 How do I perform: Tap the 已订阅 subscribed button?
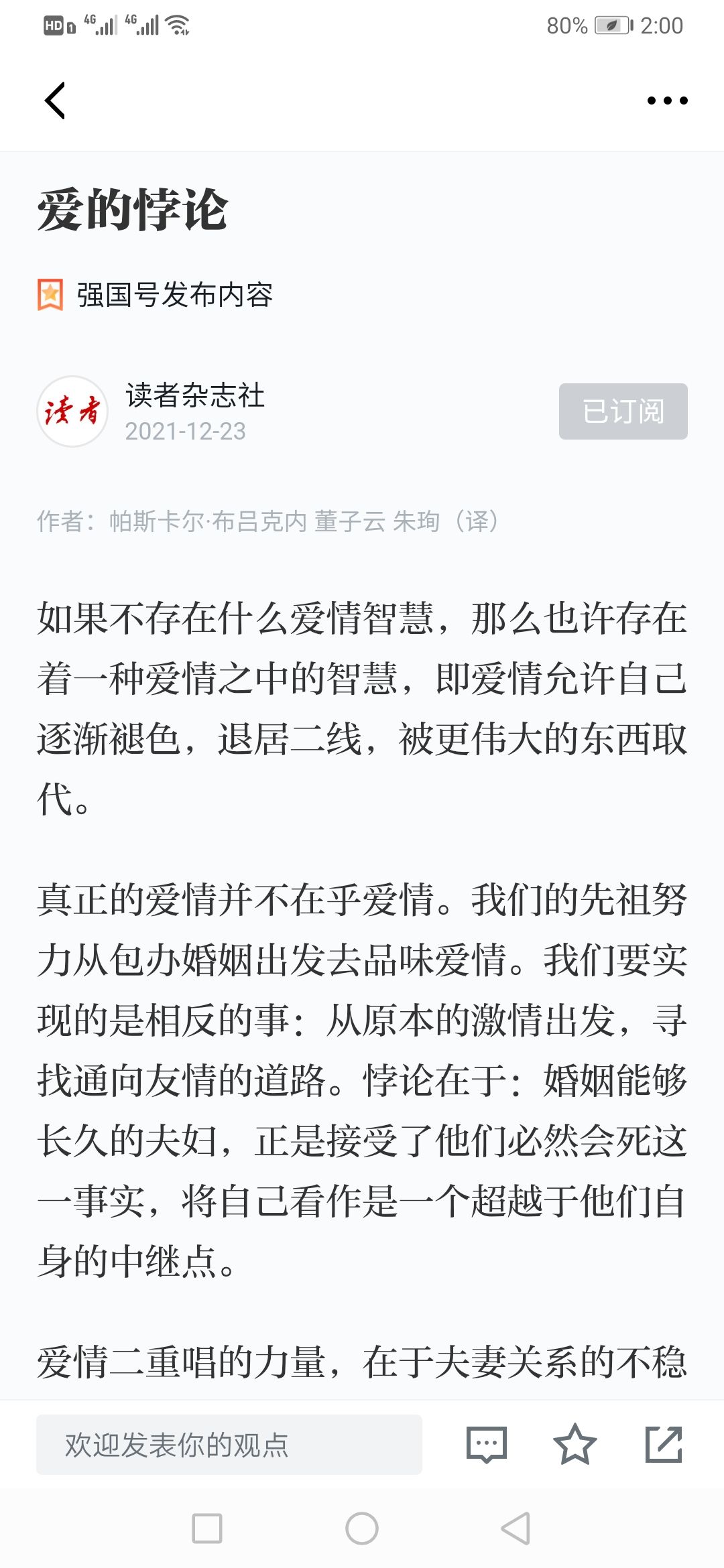click(623, 411)
